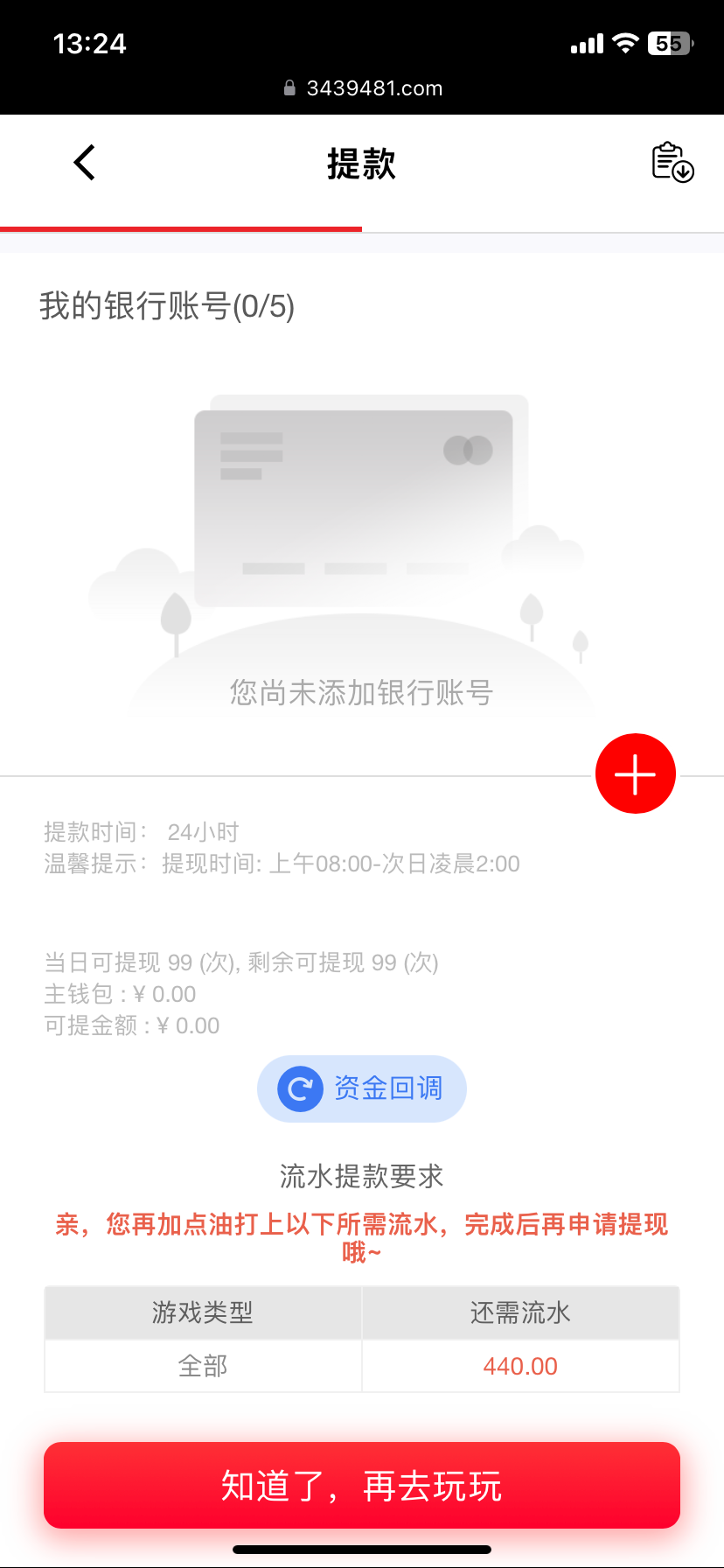724x1568 pixels.
Task: Select the red-underlined 提款 tab
Action: (x=362, y=164)
